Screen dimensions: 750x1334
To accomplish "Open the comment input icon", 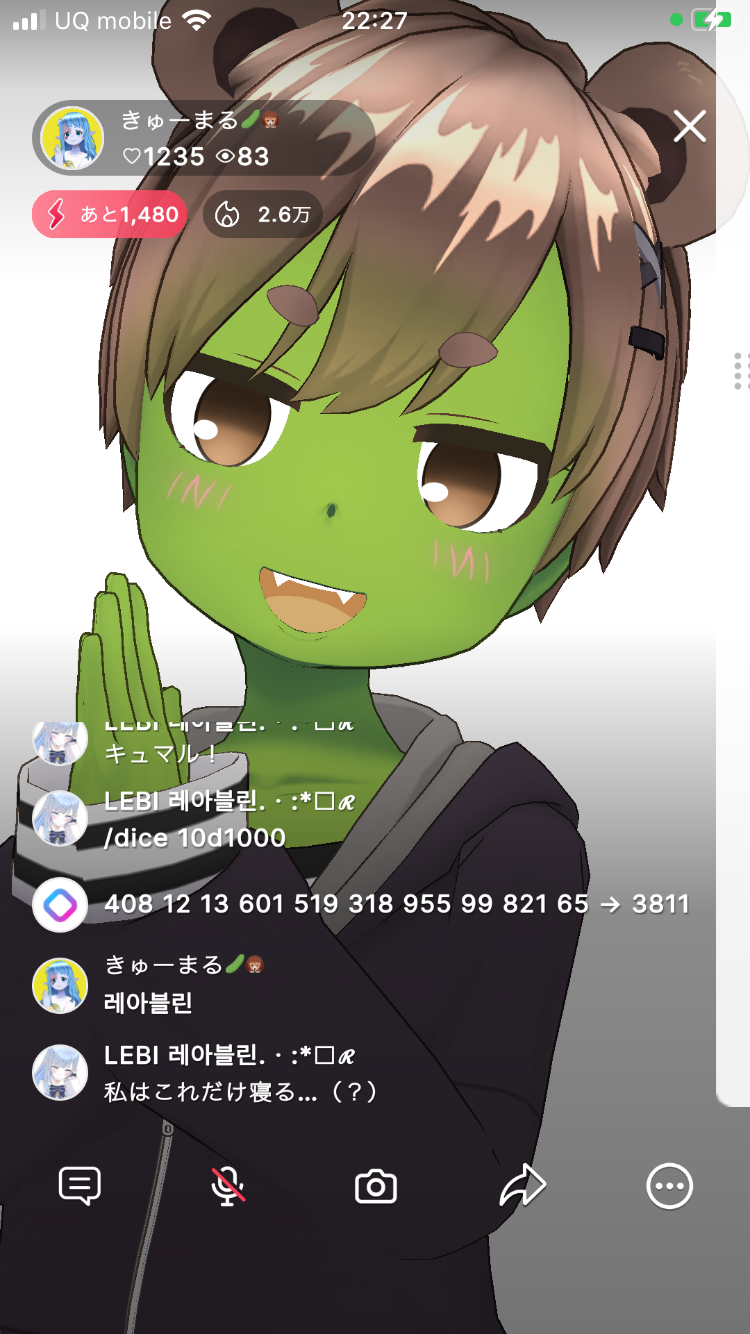I will [x=80, y=1186].
